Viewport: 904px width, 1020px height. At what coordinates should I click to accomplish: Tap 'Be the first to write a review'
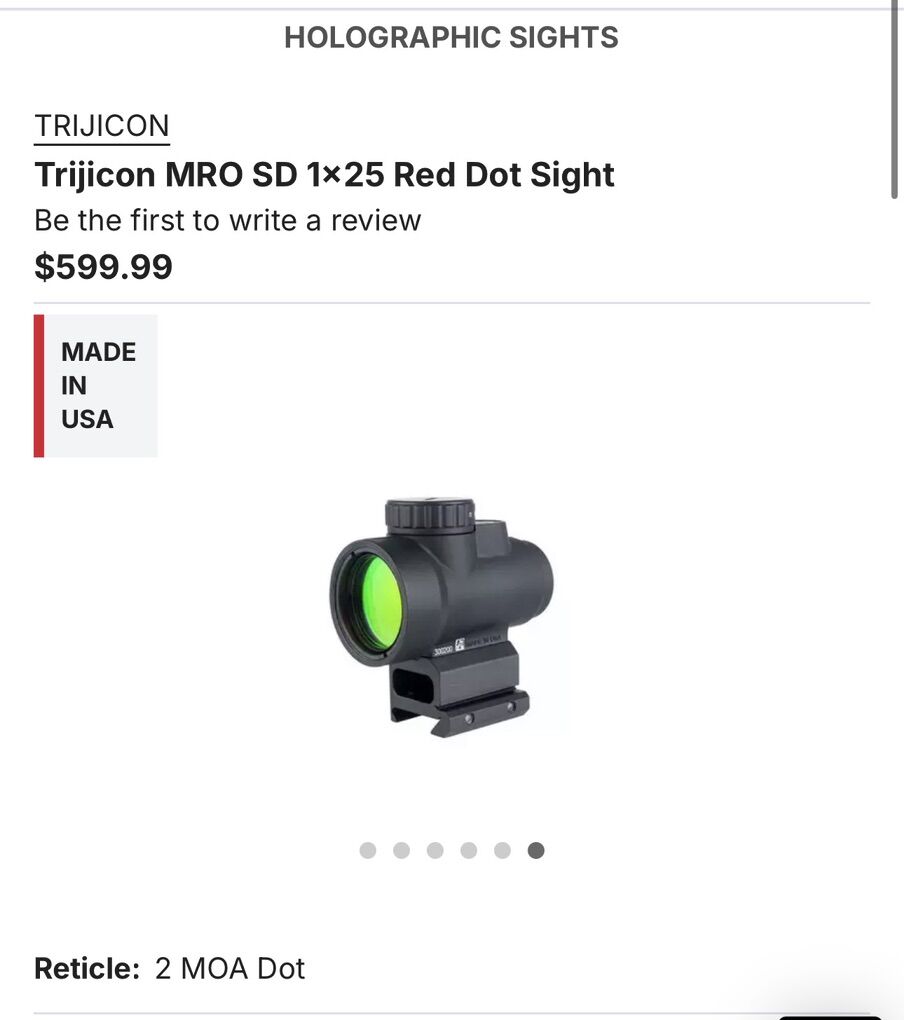coord(228,220)
